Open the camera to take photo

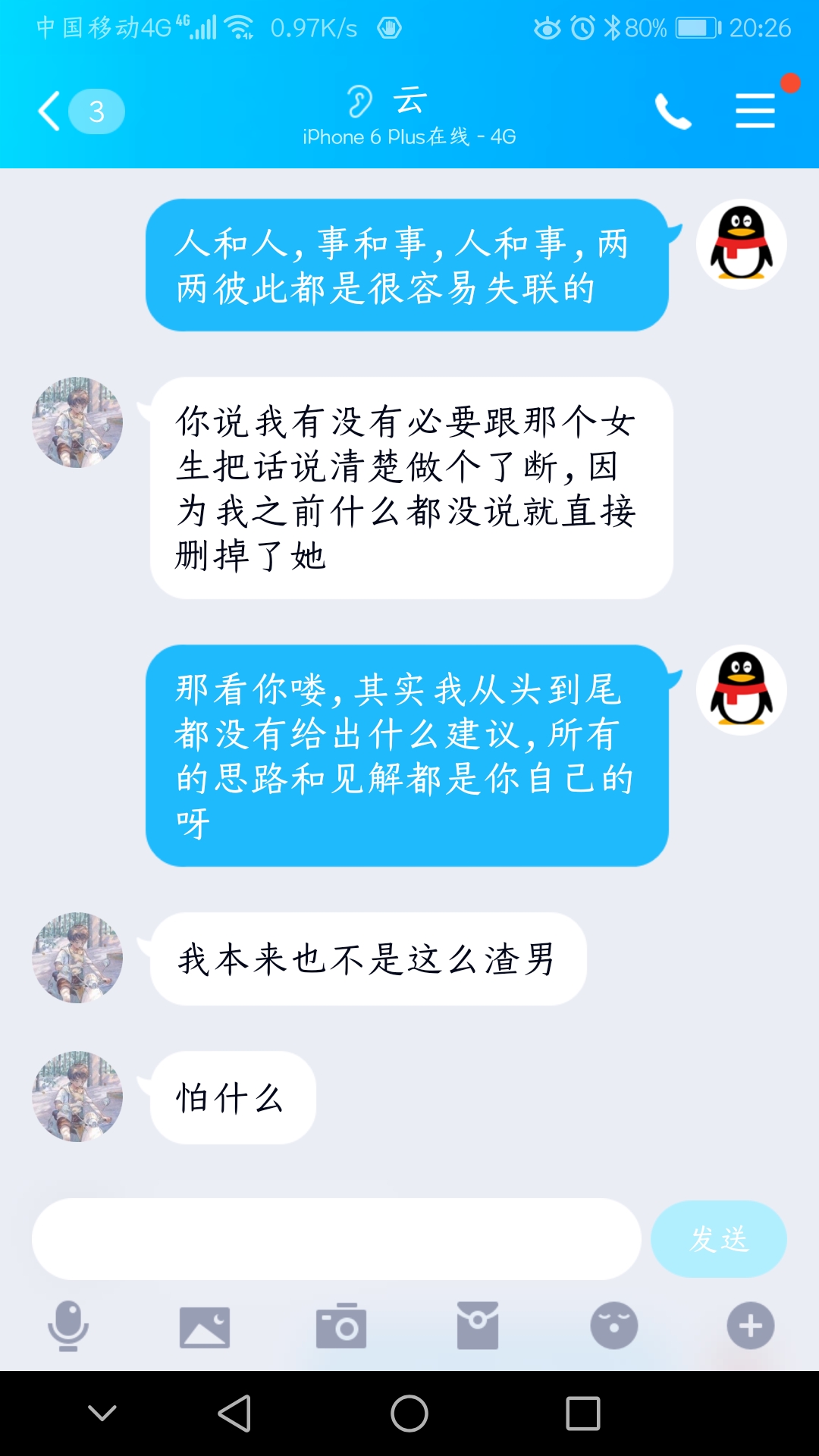(x=341, y=1327)
